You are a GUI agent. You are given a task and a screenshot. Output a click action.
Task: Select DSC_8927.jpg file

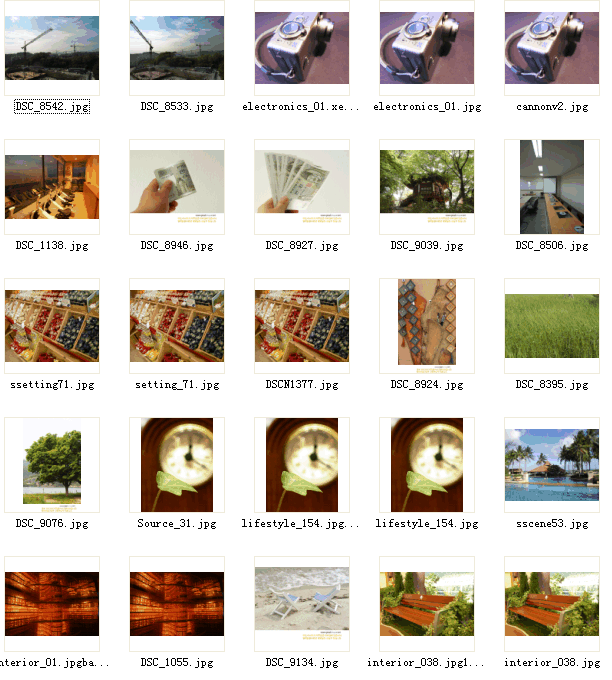pyautogui.click(x=302, y=187)
